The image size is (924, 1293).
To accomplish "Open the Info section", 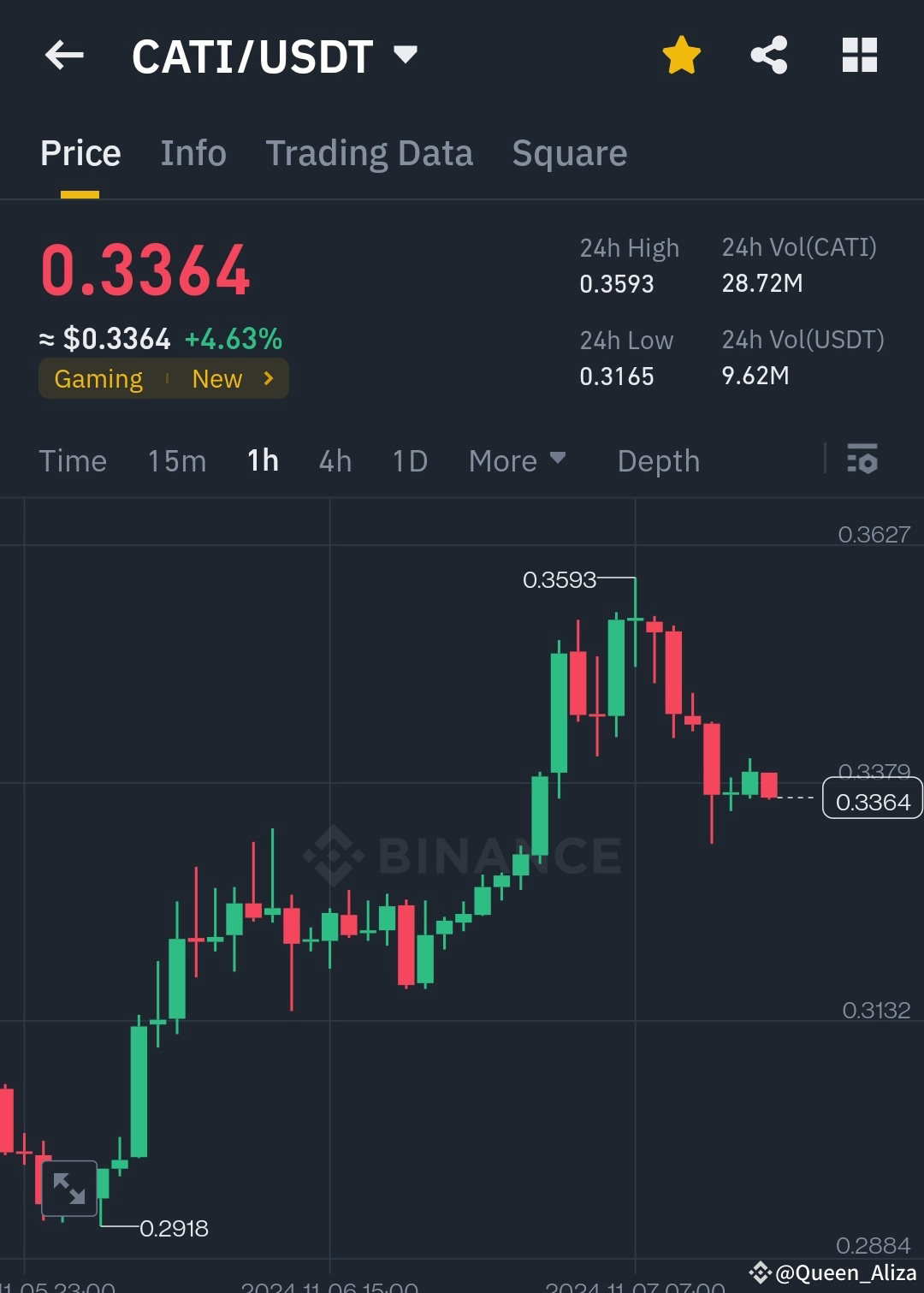I will pos(192,152).
